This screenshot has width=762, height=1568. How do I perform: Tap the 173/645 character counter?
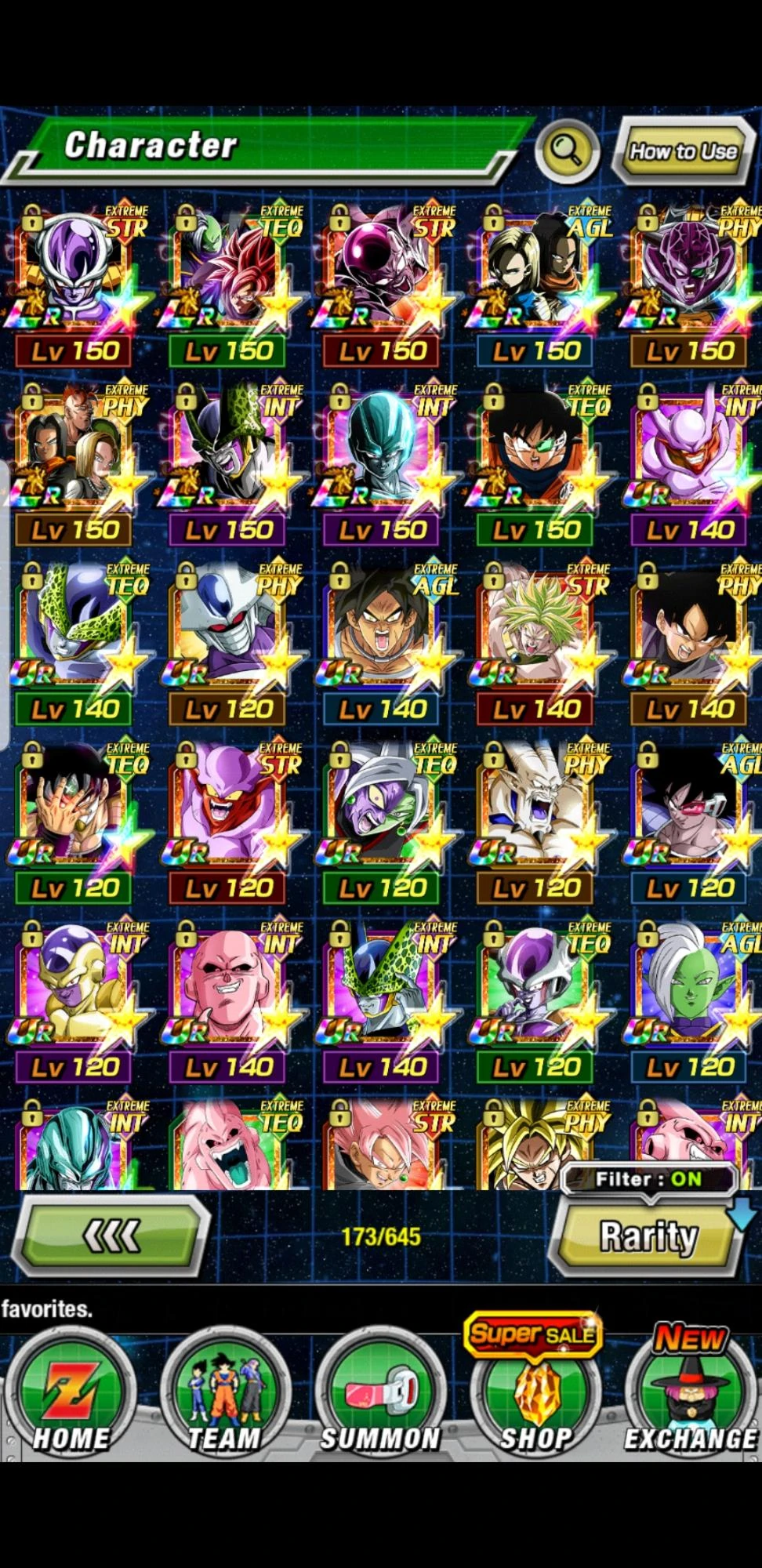(x=381, y=1236)
